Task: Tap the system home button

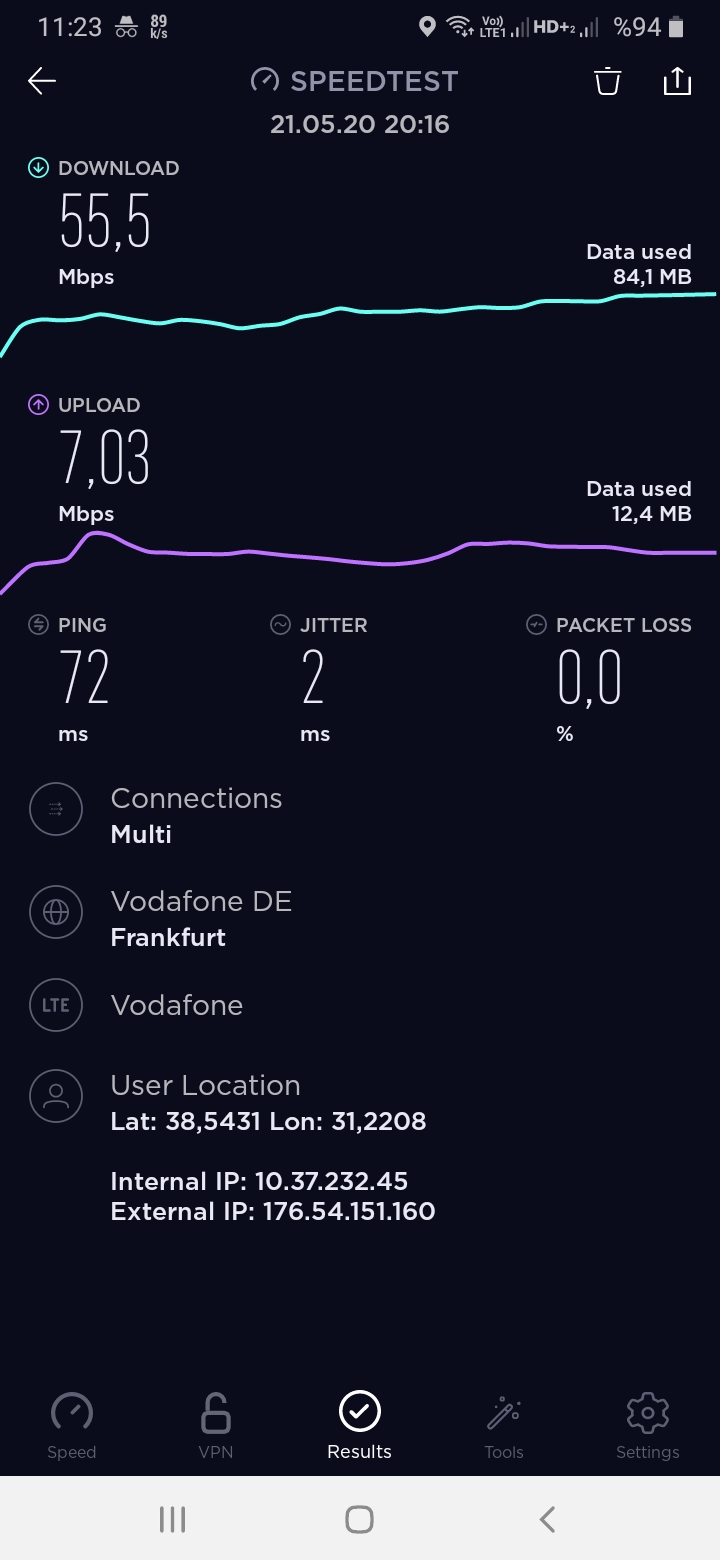Action: [360, 1520]
